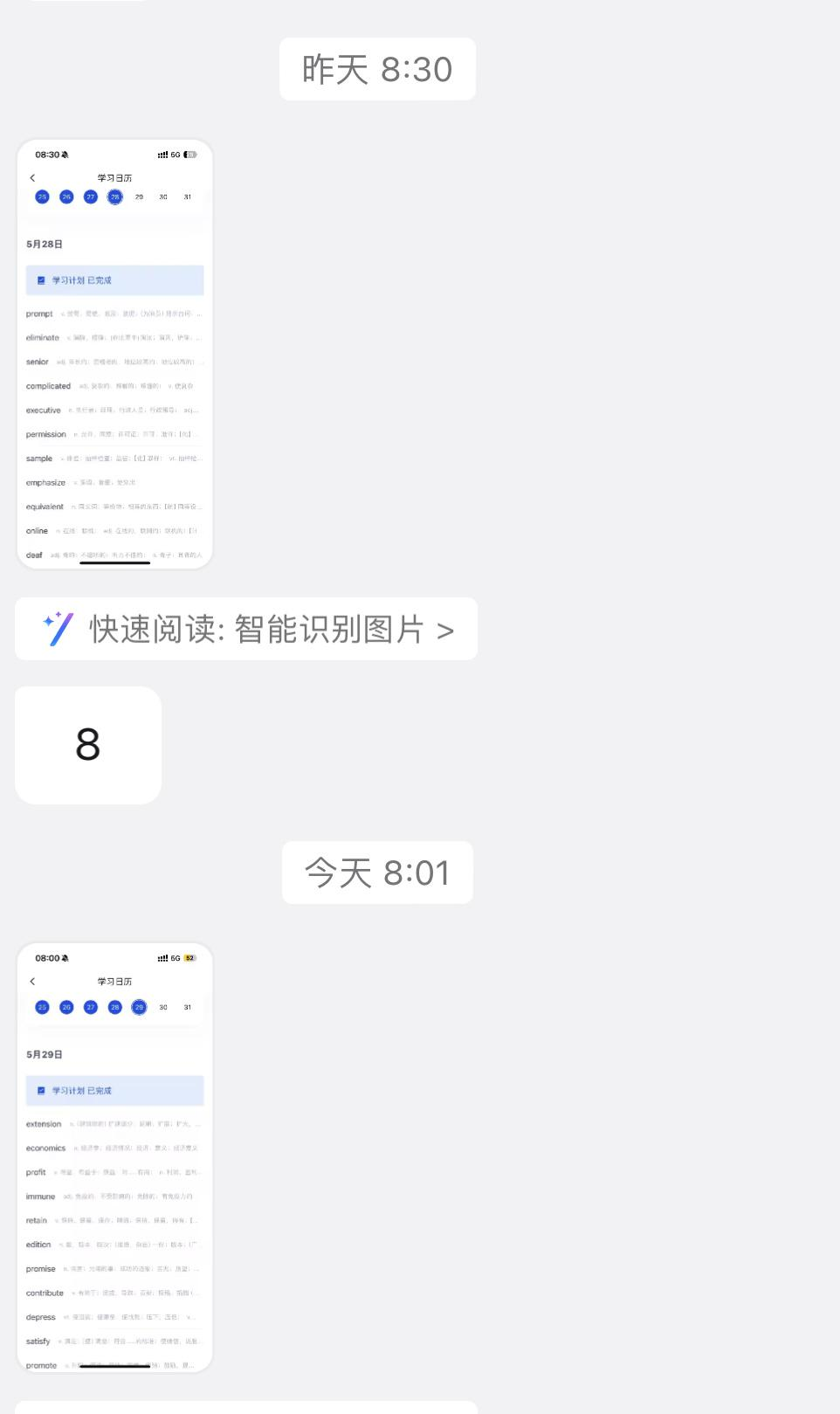Open the 08:00 study calendar screenshot from today
This screenshot has width=840, height=1414.
coord(114,1157)
